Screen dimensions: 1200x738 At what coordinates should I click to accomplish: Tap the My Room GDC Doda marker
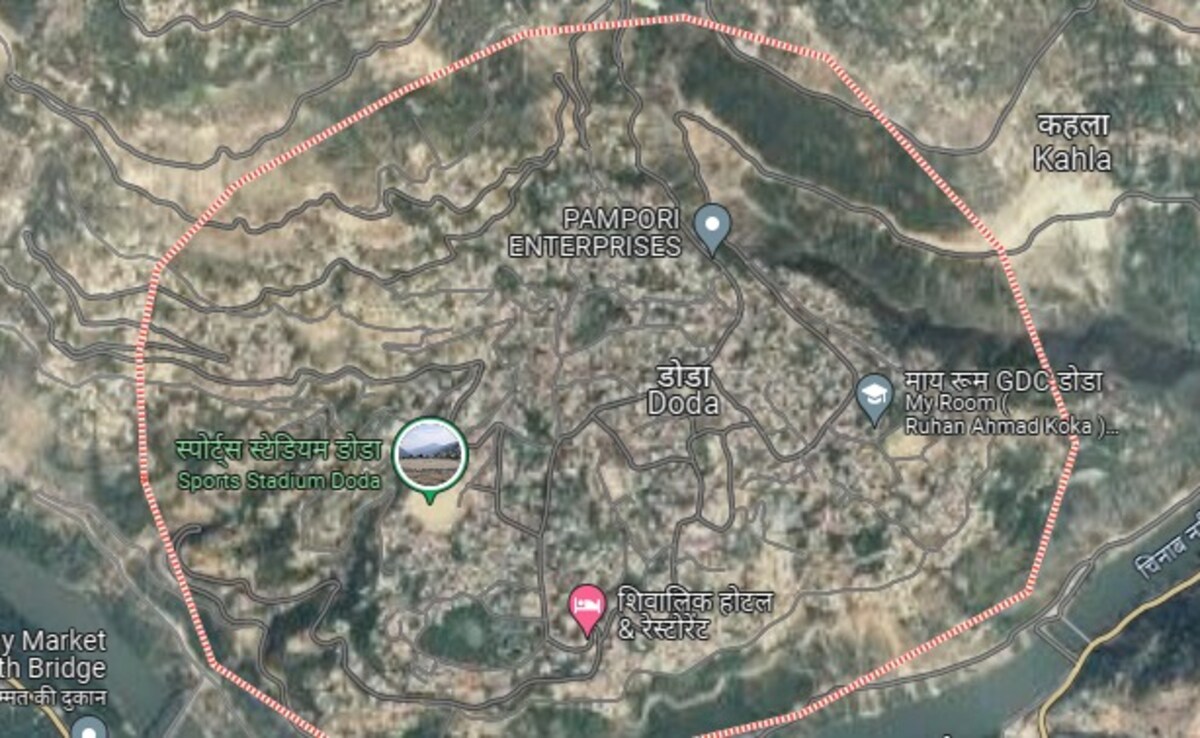pyautogui.click(x=875, y=394)
